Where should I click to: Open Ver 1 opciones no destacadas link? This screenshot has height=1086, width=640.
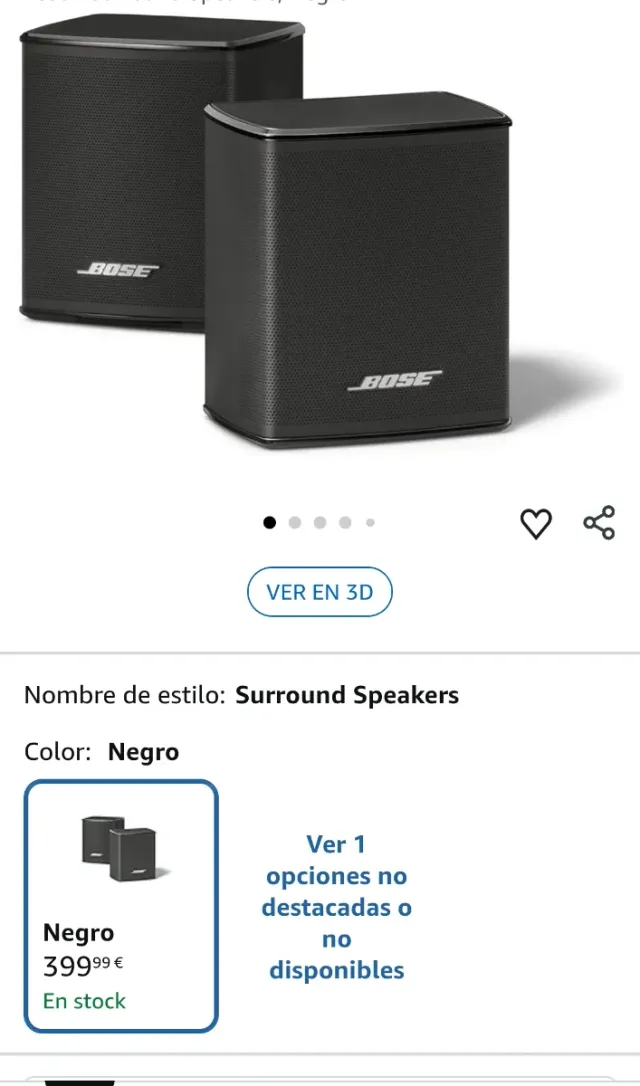click(x=337, y=907)
